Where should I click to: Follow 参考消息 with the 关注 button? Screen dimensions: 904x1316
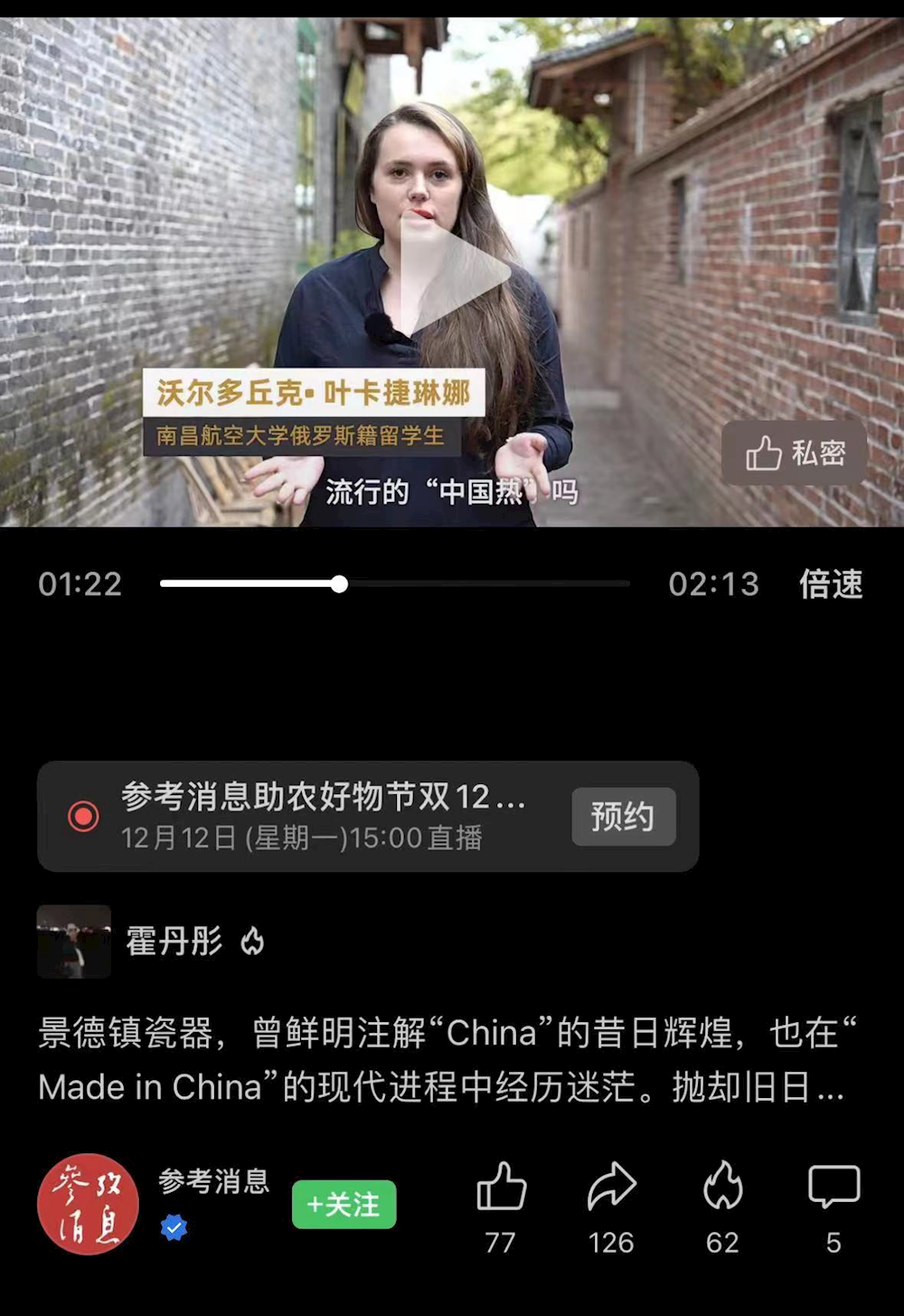pos(344,1204)
